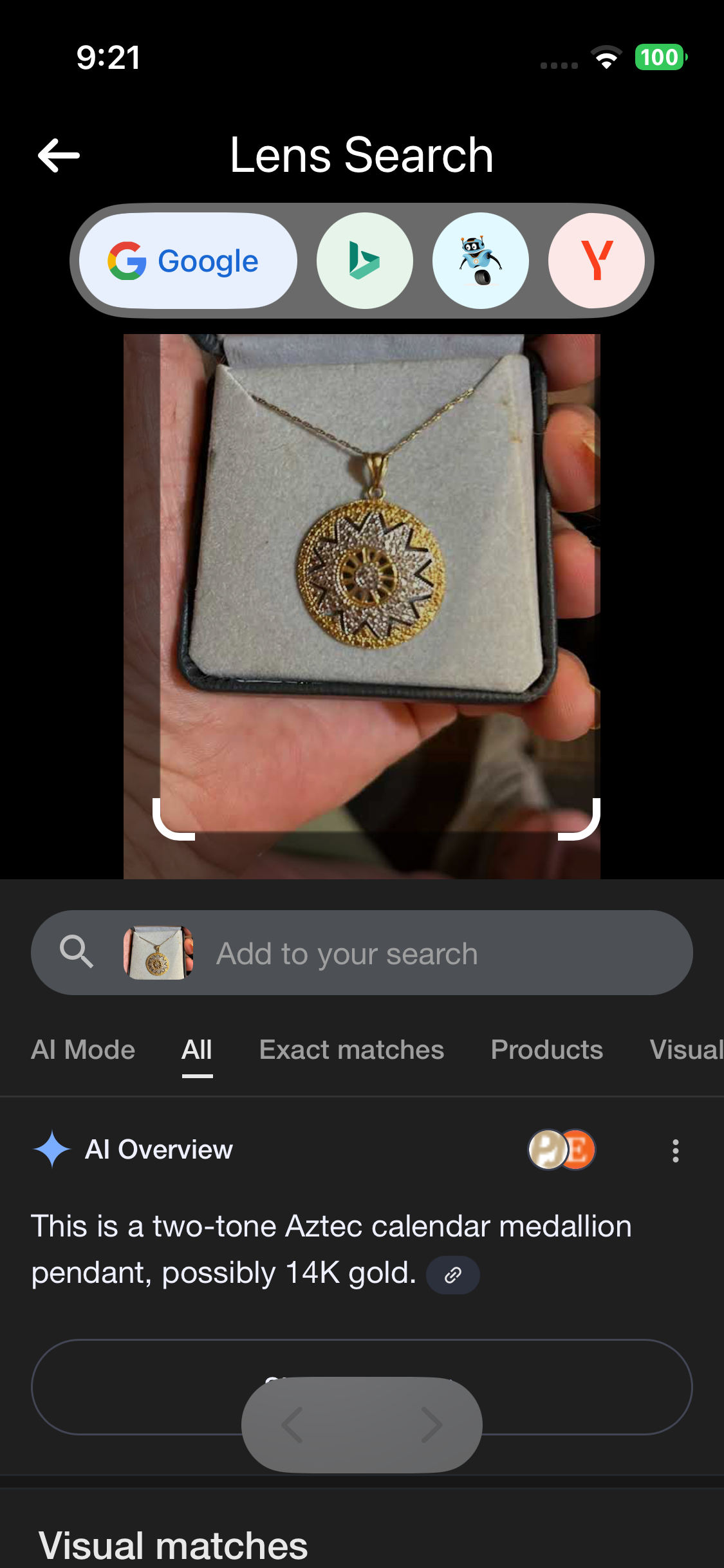Switch to Bing search engine

click(x=364, y=261)
